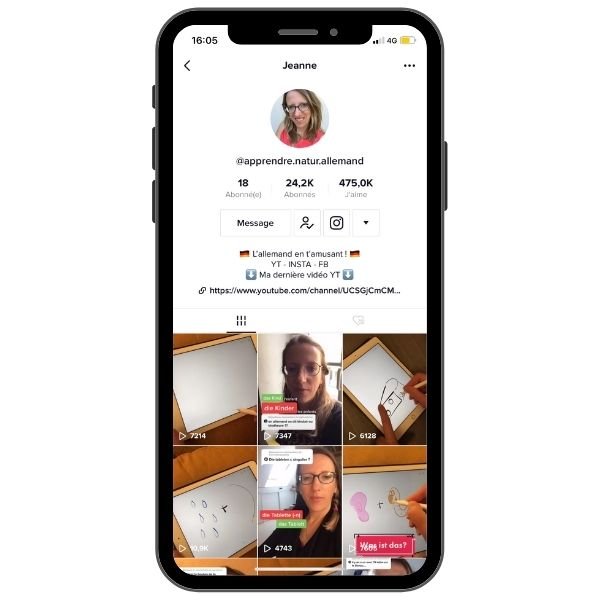
Task: Open the YouTube channel link in bio
Action: tap(304, 291)
